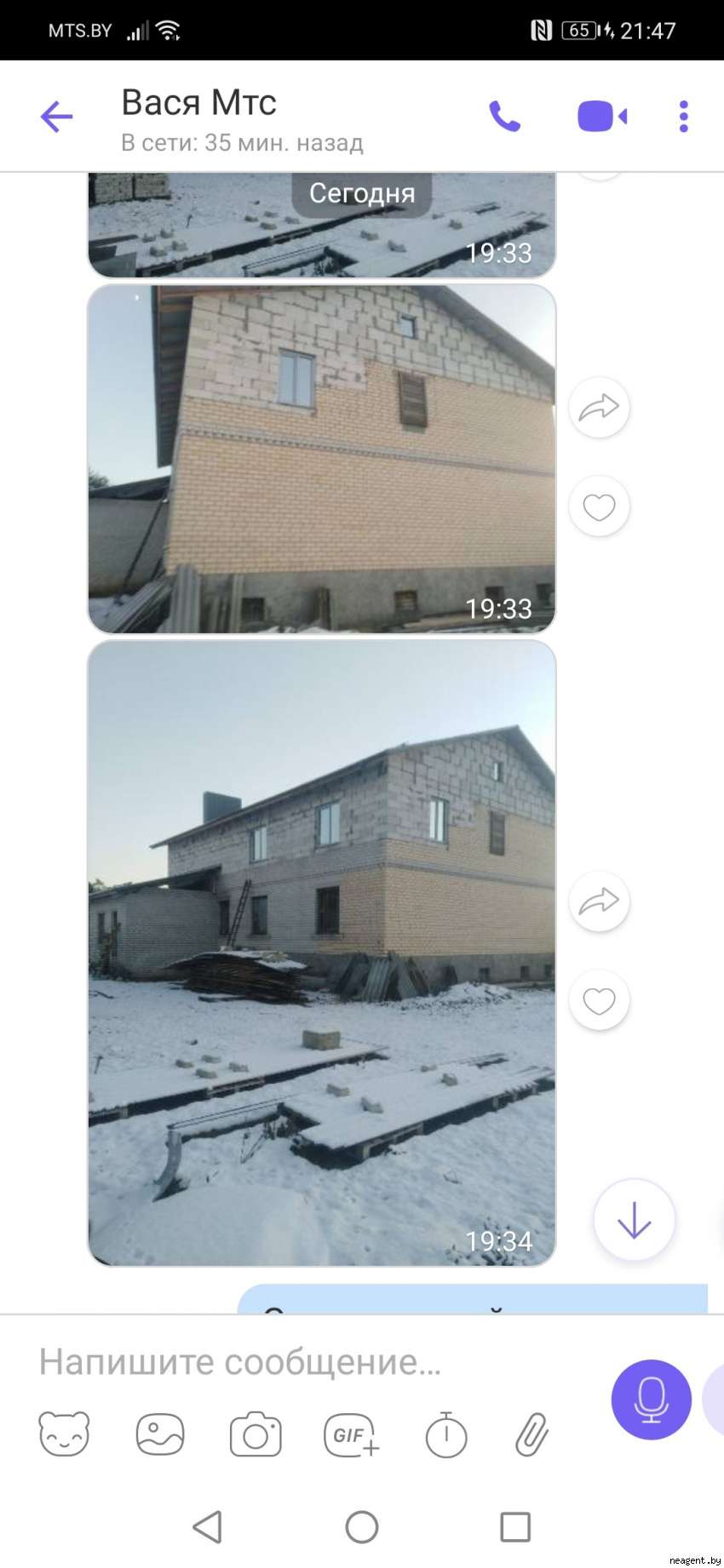Set a disappearing message timer

446,1435
